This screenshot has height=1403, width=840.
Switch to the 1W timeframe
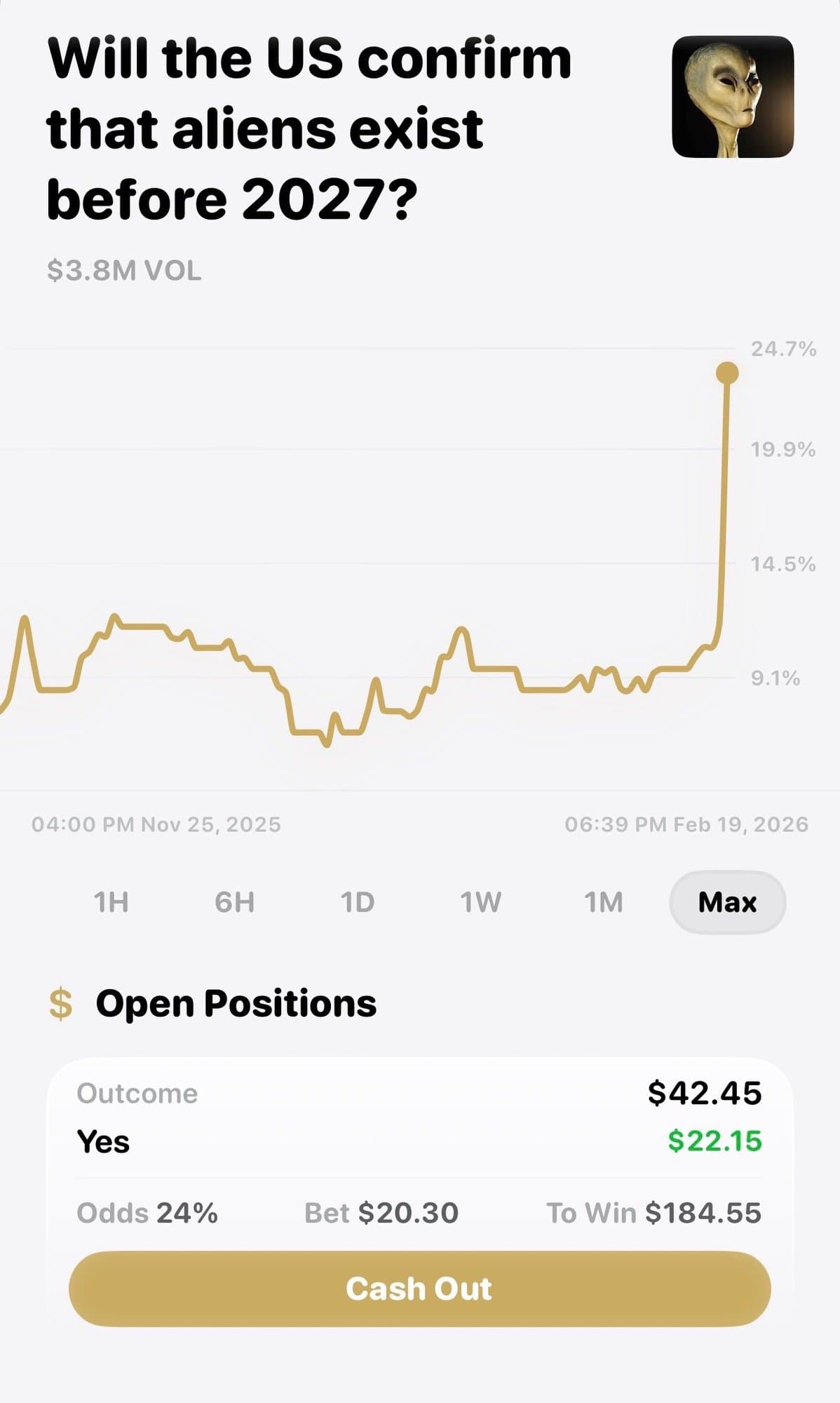[x=481, y=902]
